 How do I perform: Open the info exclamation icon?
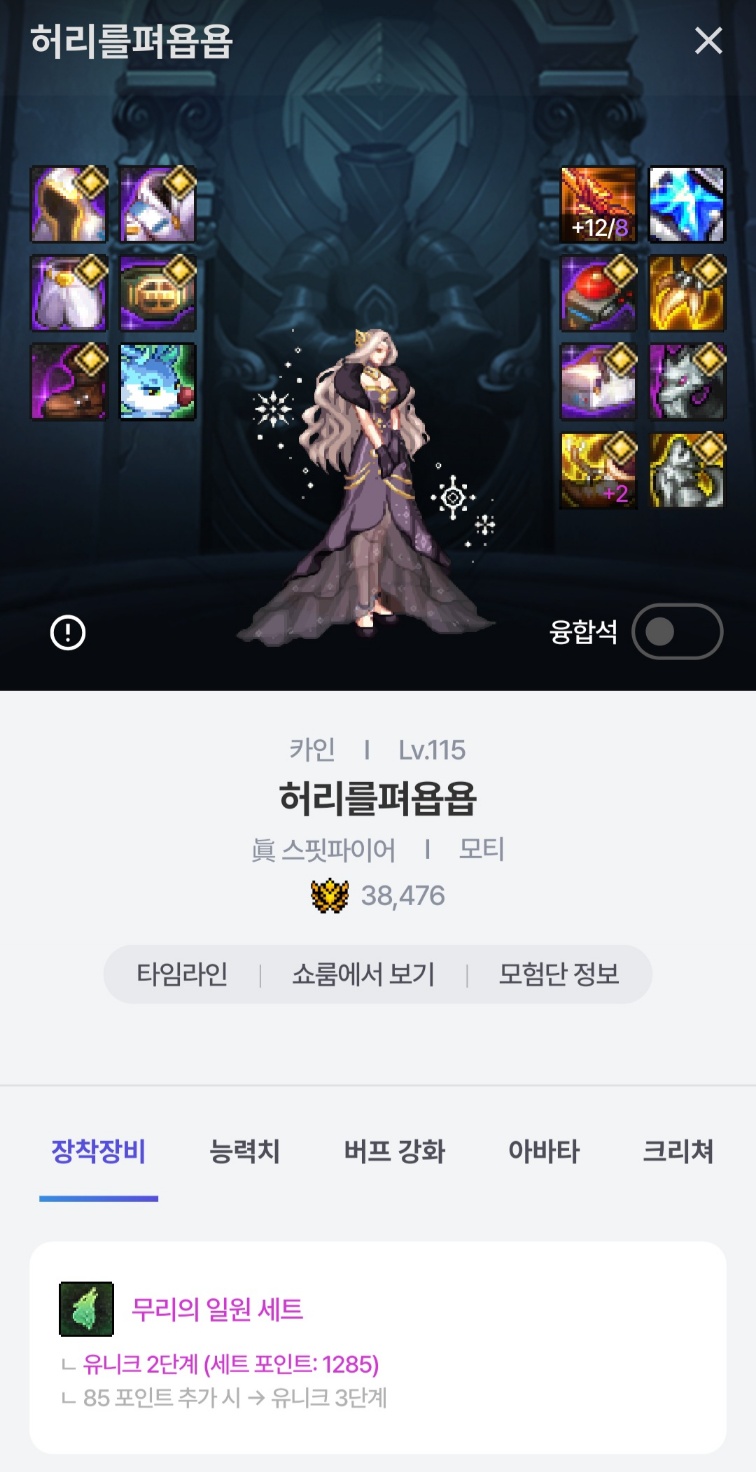[x=68, y=632]
